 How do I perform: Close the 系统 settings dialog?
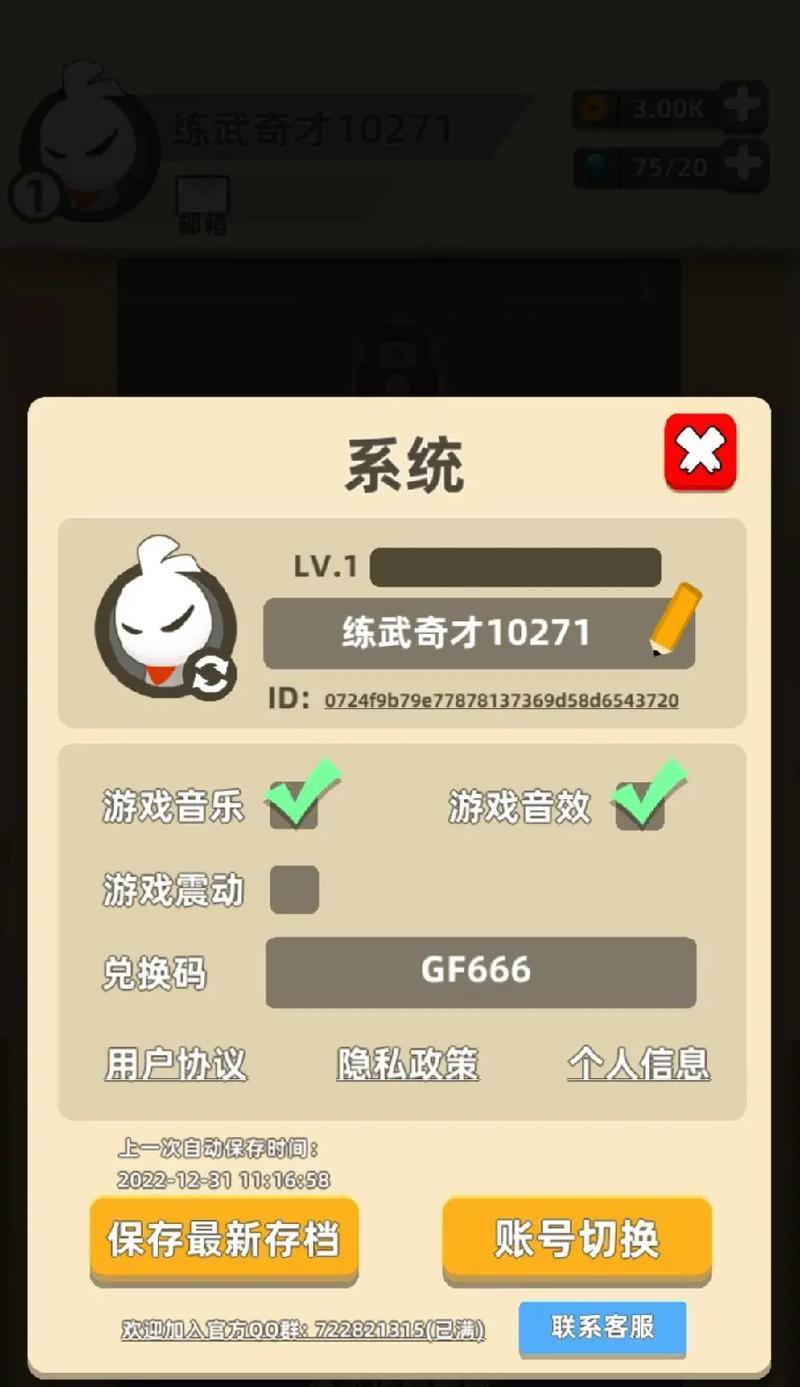coord(700,453)
